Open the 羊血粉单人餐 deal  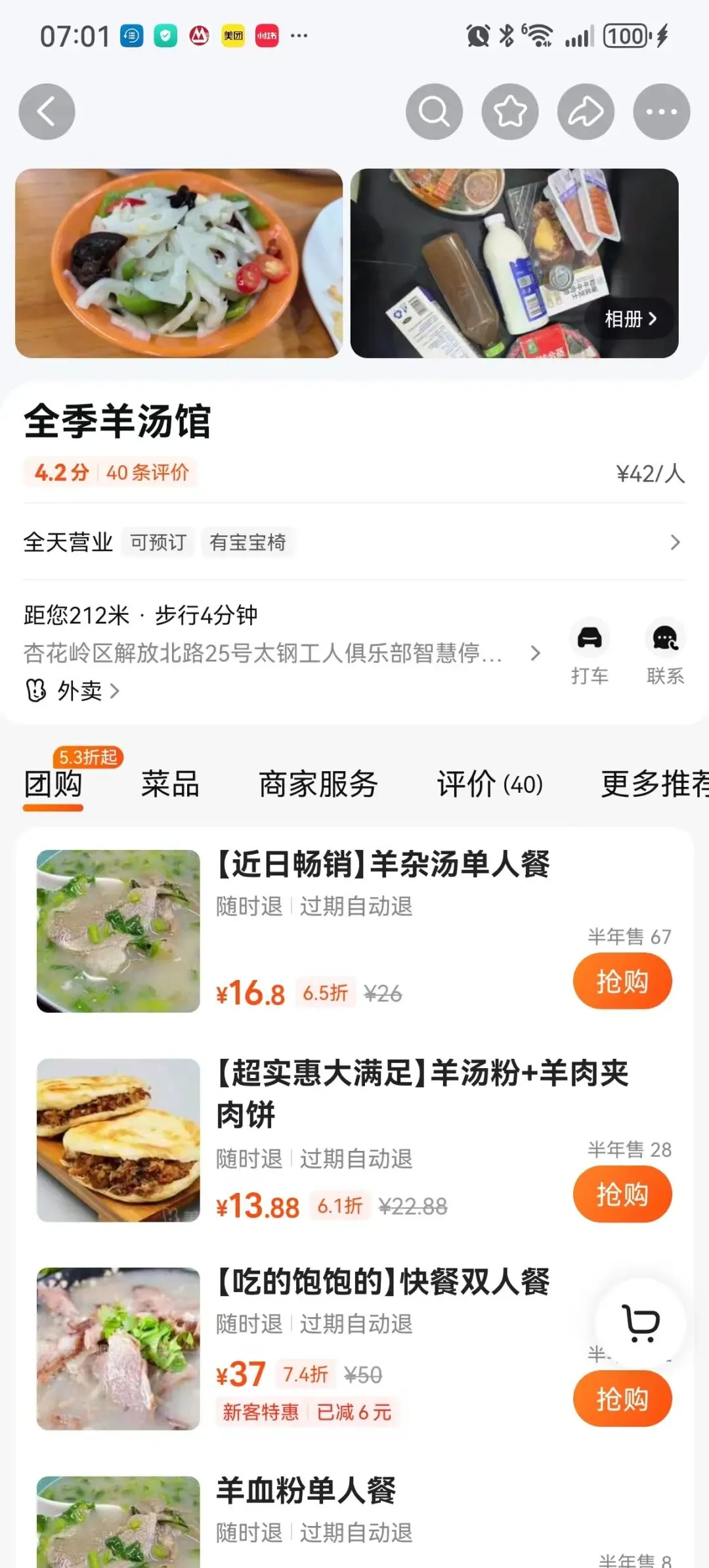(306, 1490)
